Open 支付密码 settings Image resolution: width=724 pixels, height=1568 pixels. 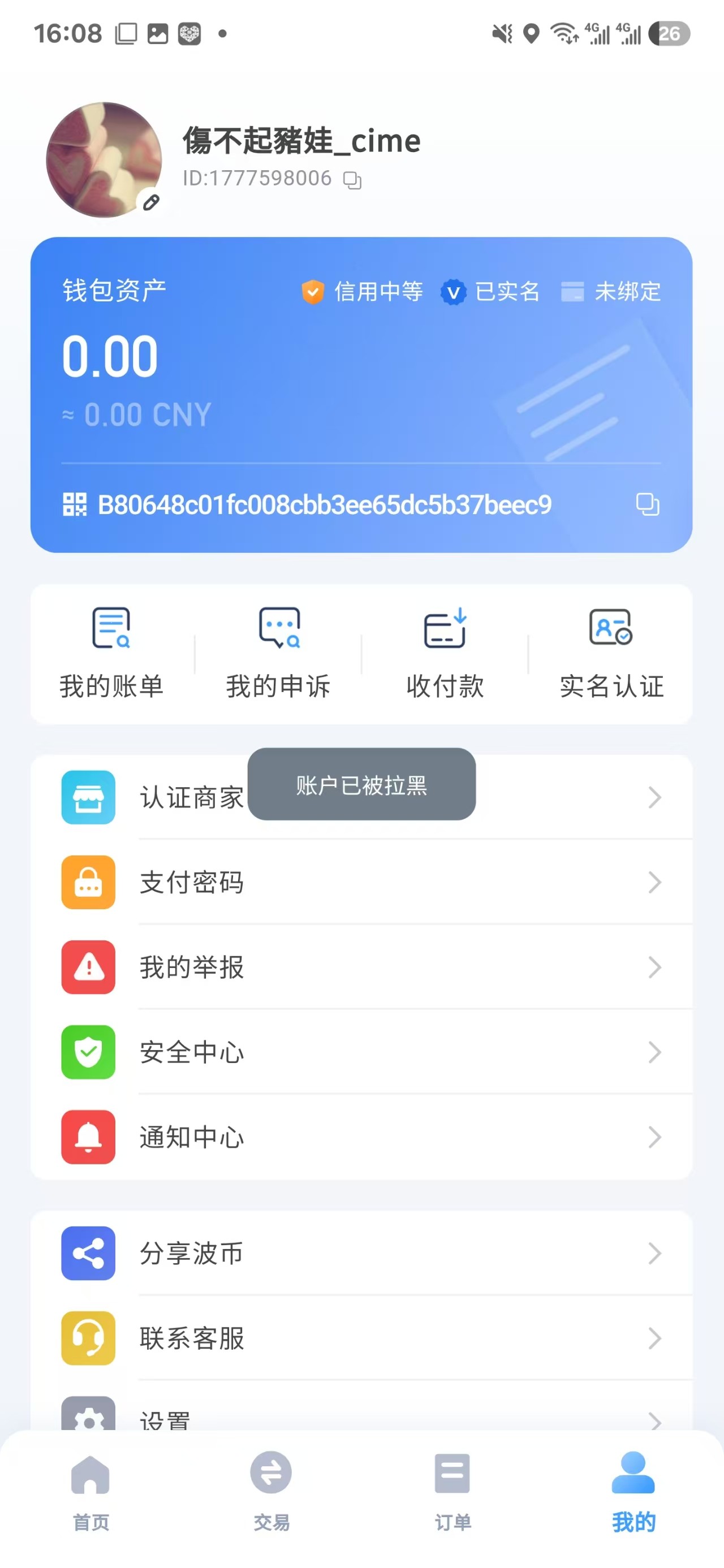click(360, 882)
